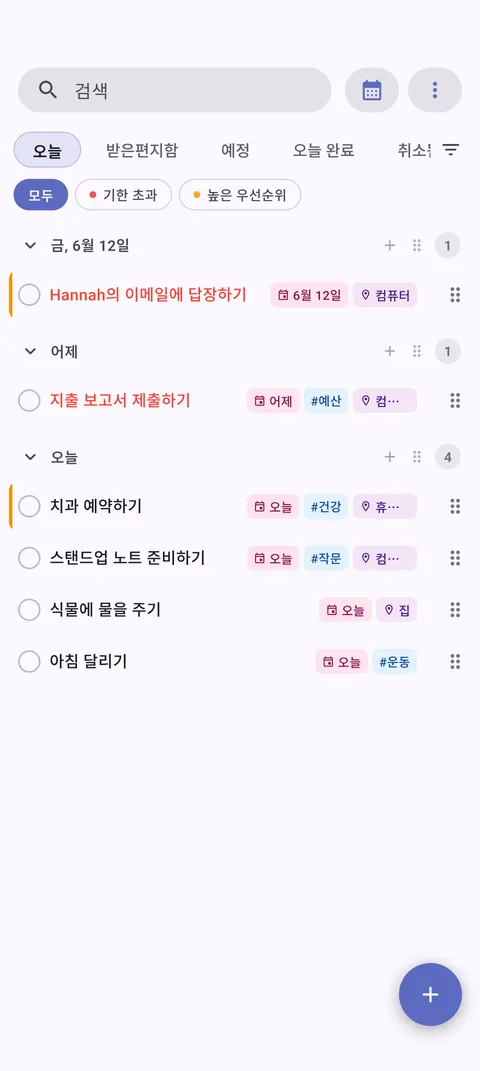Collapse the 오늘 section chevron
This screenshot has width=480, height=1071.
[x=30, y=457]
